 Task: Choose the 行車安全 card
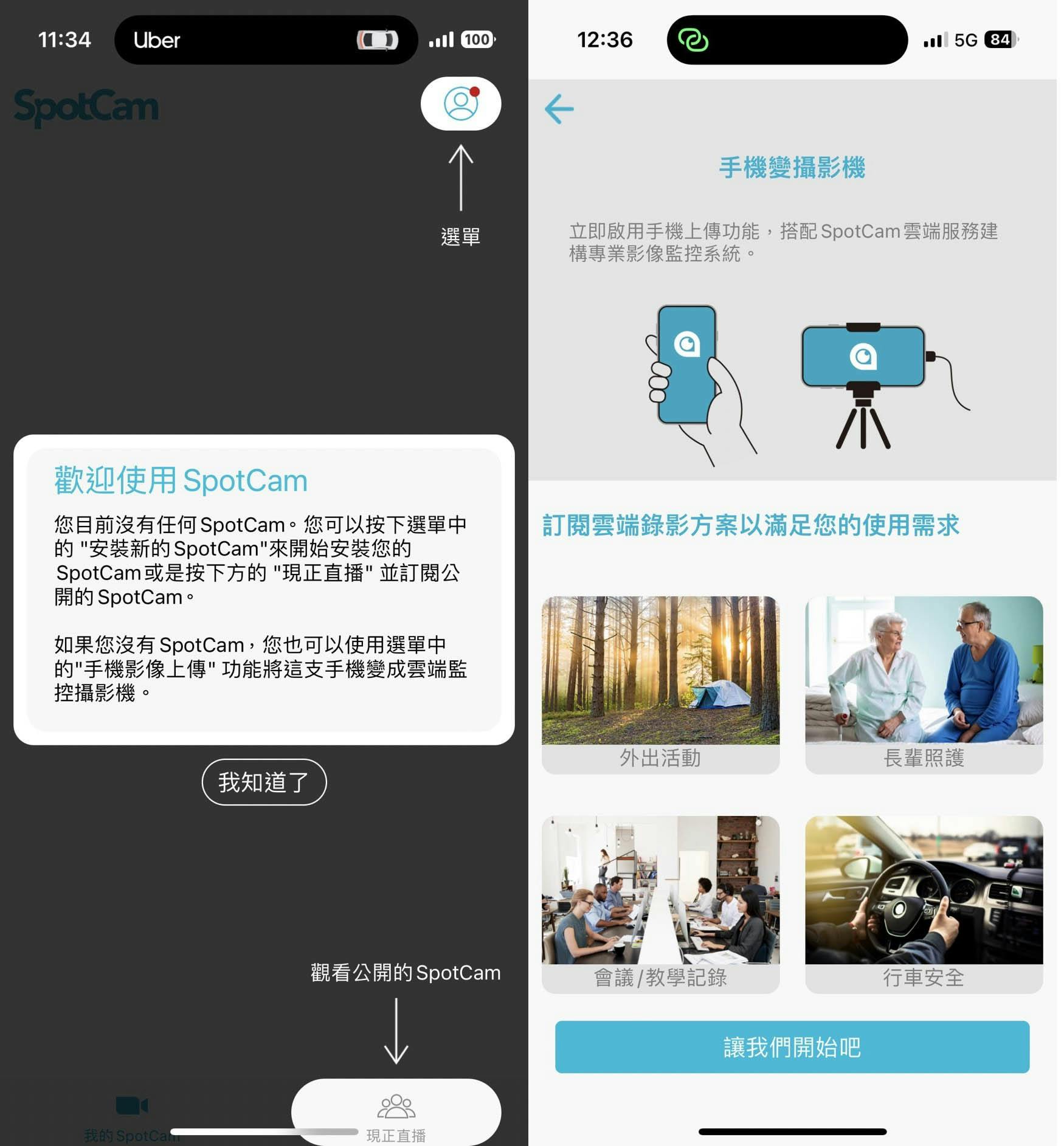923,903
